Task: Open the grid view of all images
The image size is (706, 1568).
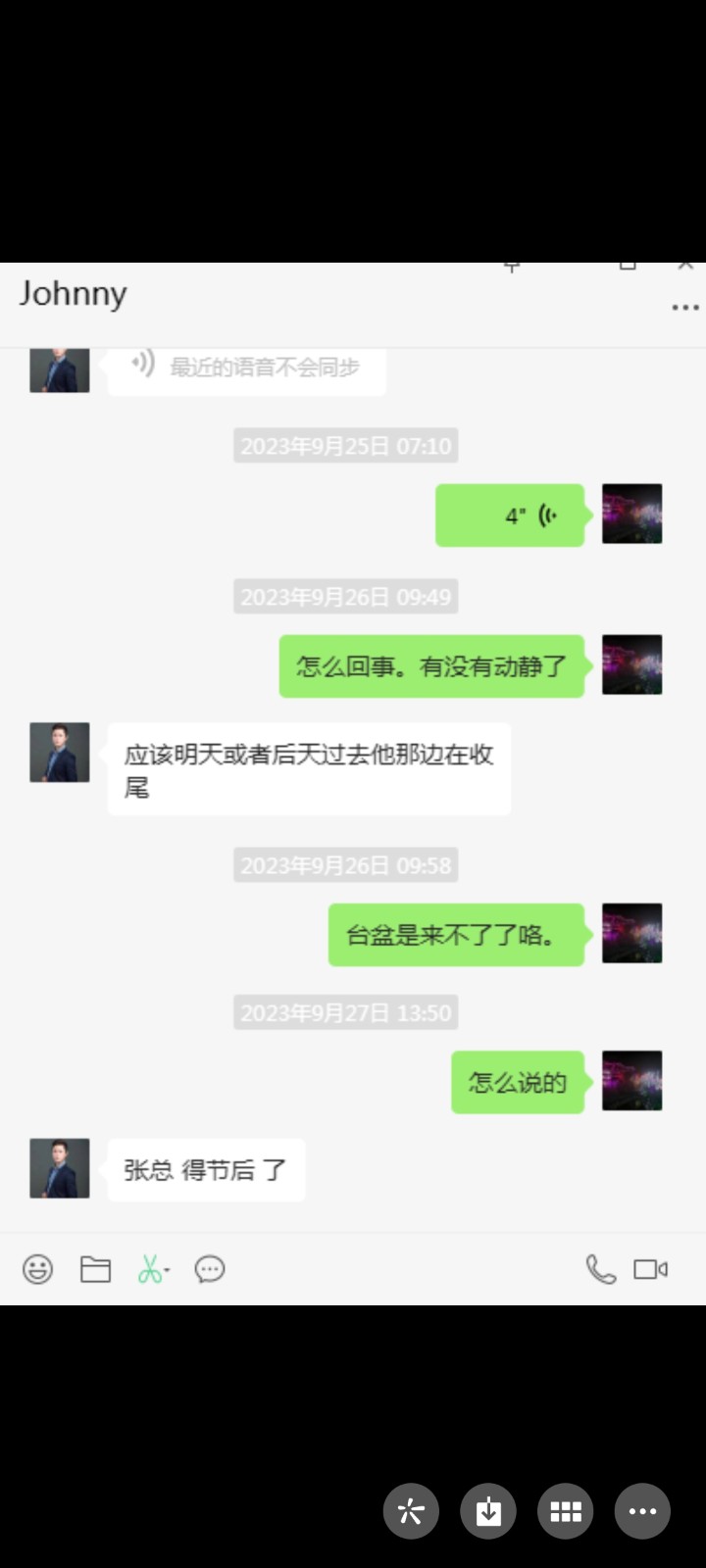Action: pos(566,1511)
